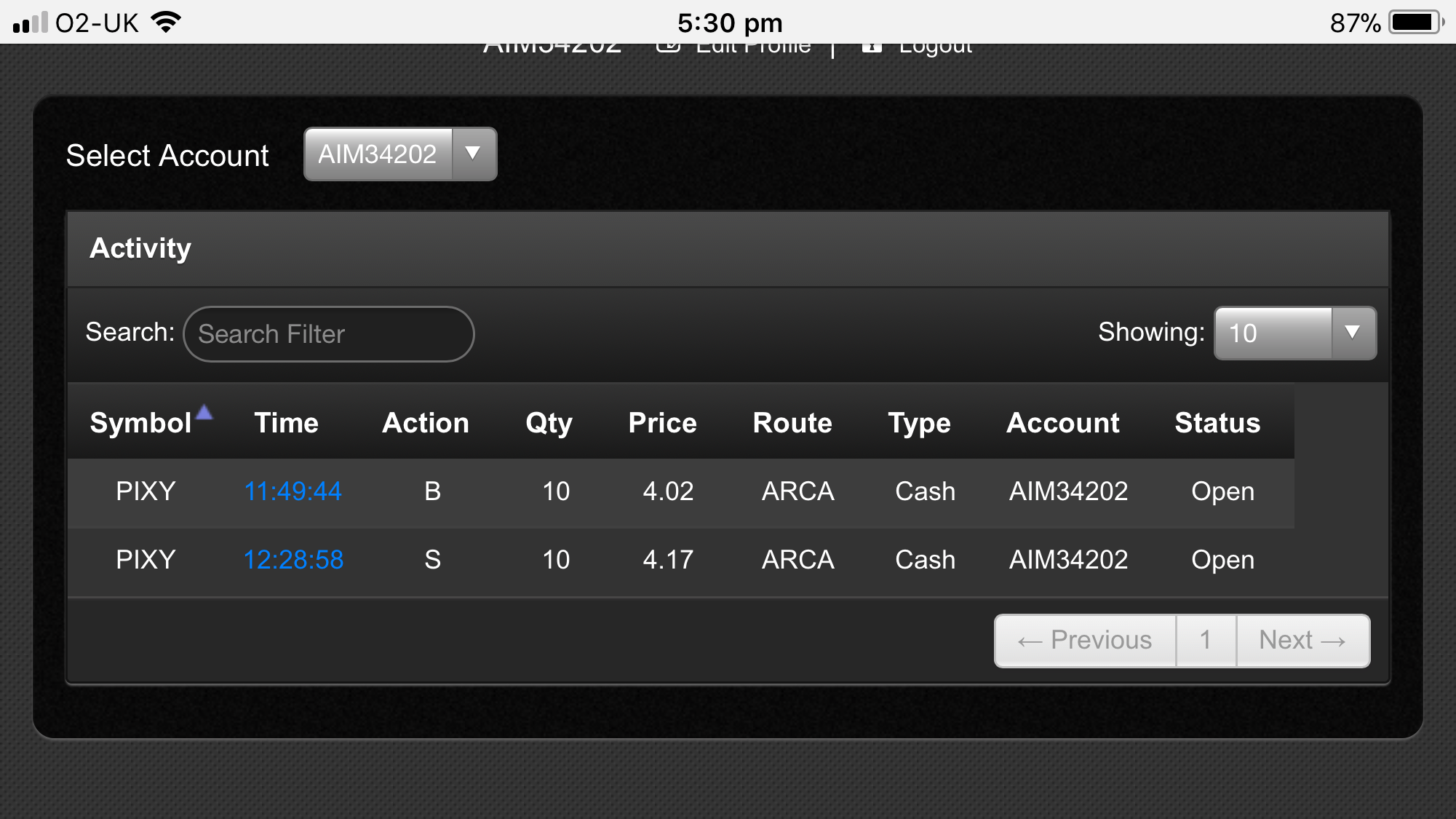Open the 11:49:44 order time link

pyautogui.click(x=293, y=491)
